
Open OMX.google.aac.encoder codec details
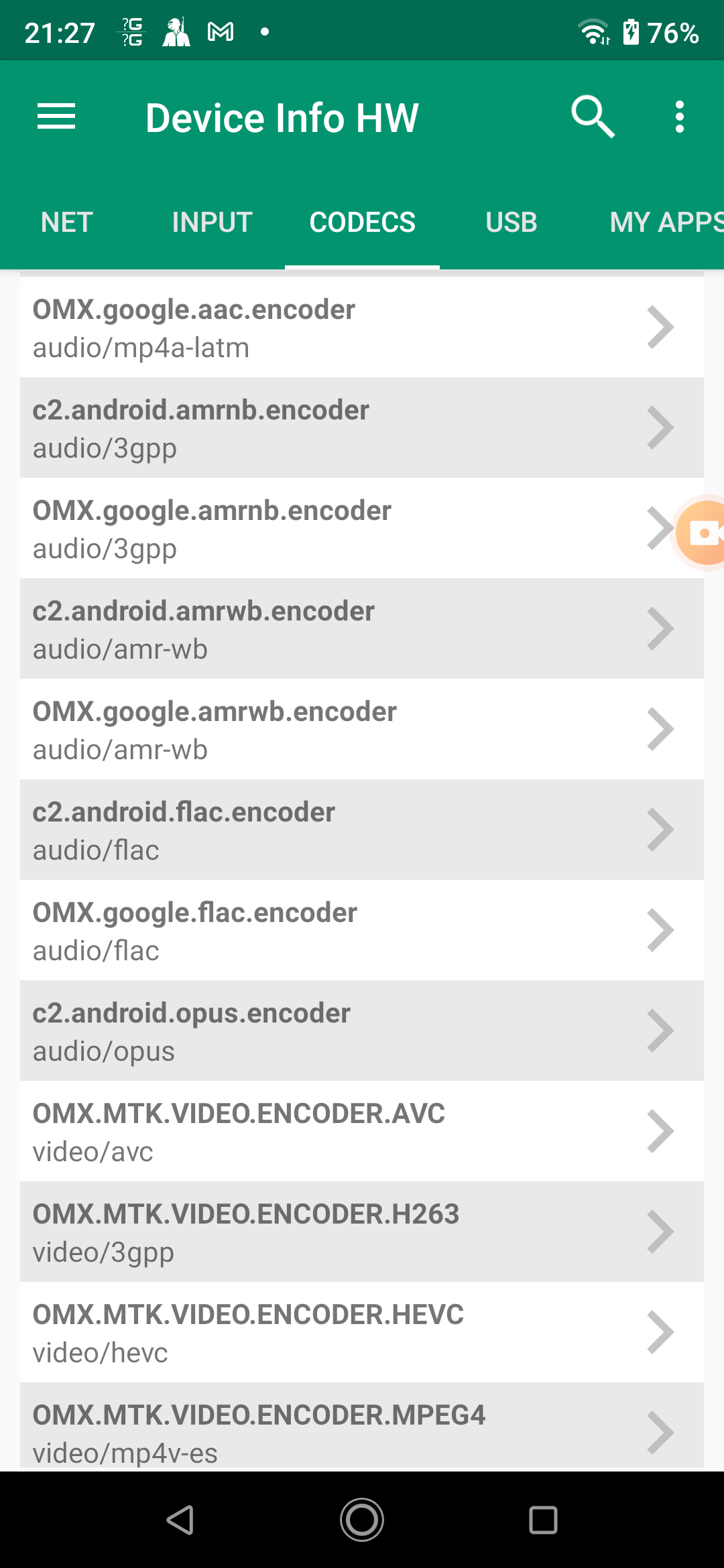335,328
